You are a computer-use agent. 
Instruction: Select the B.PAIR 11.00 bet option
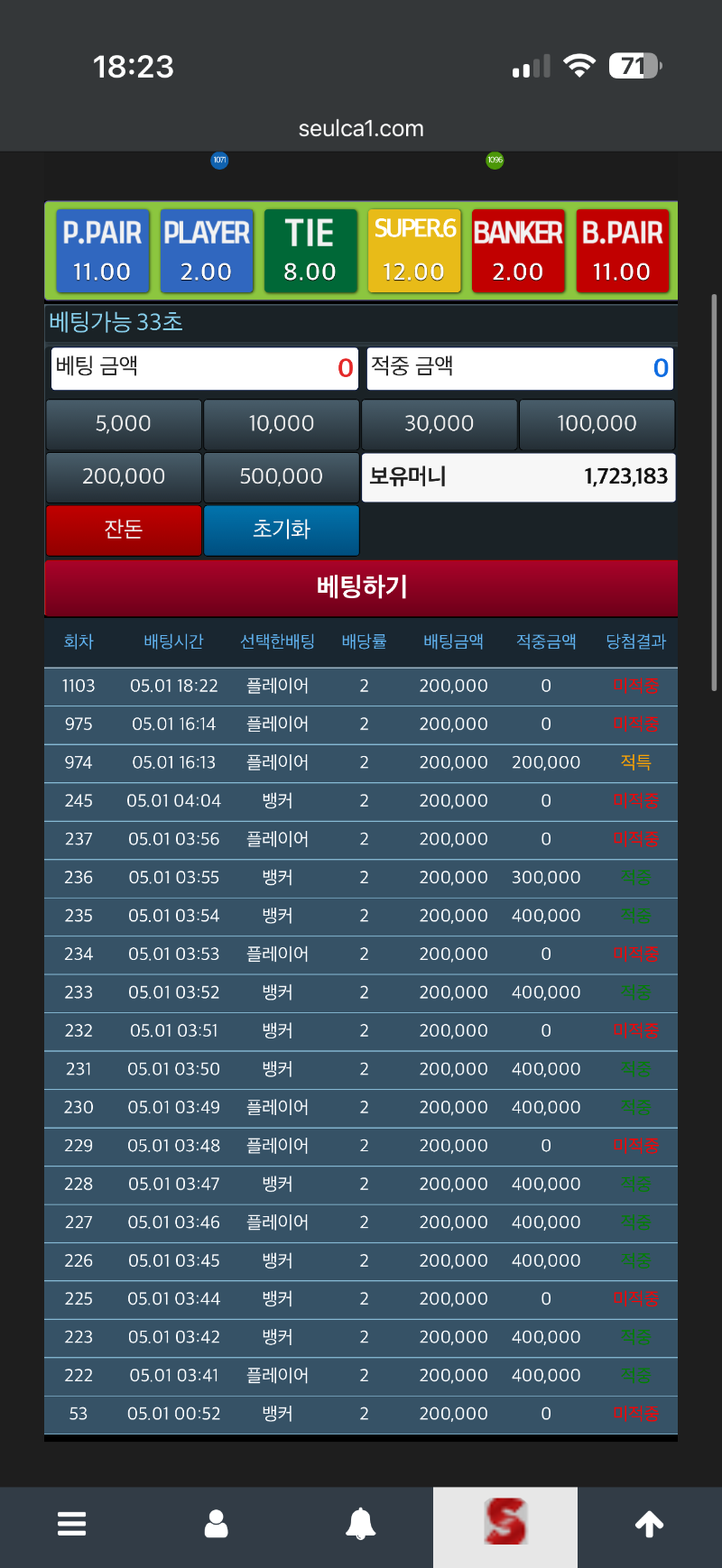(622, 251)
